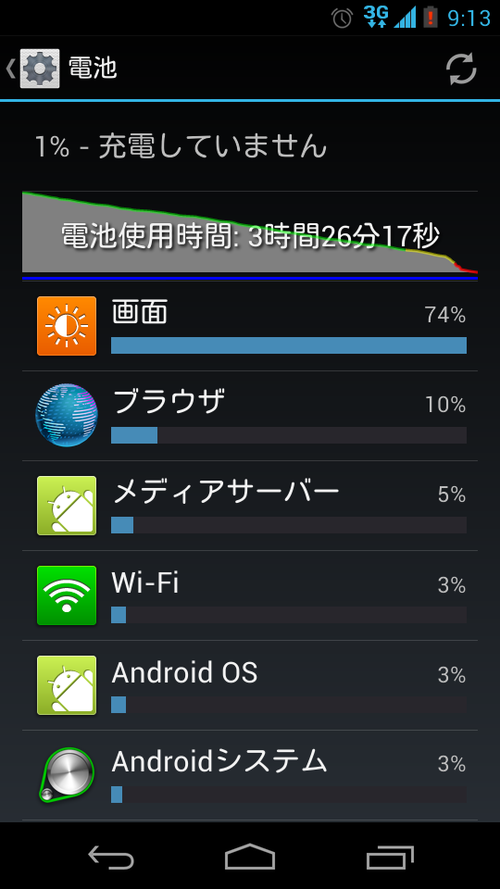500x889 pixels.
Task: Tap the Androidシステム row
Action: click(249, 775)
